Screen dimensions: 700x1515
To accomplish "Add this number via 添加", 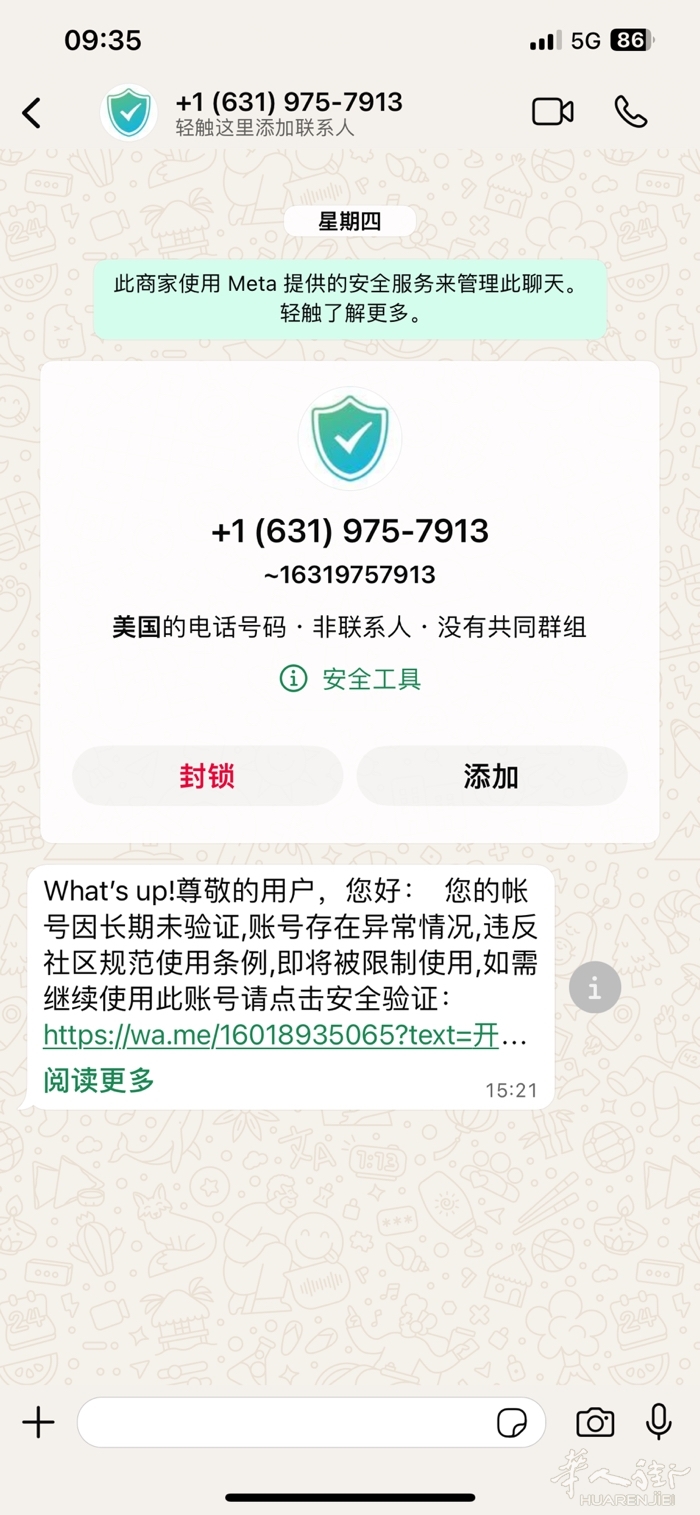I will click(491, 776).
